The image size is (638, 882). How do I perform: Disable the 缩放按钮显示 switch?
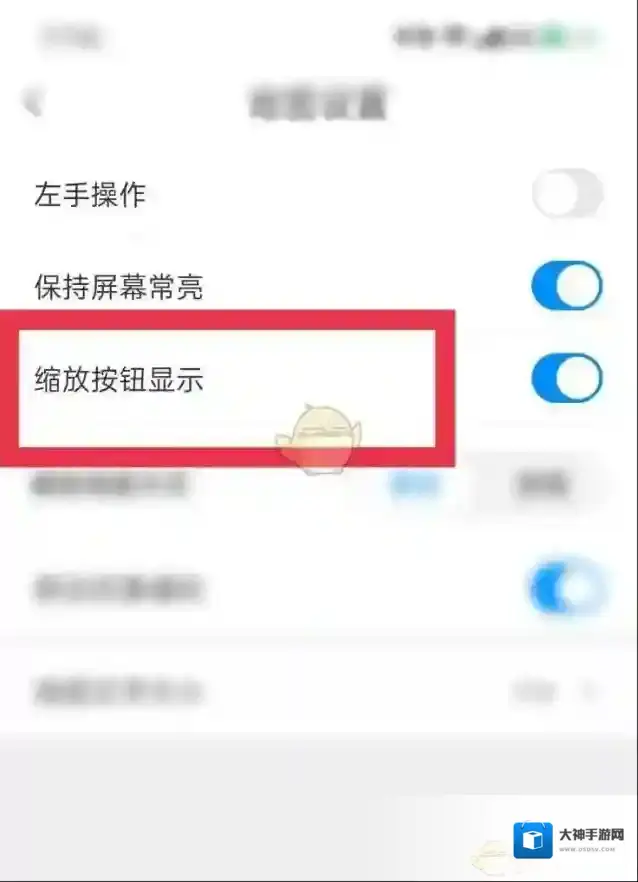[x=567, y=377]
